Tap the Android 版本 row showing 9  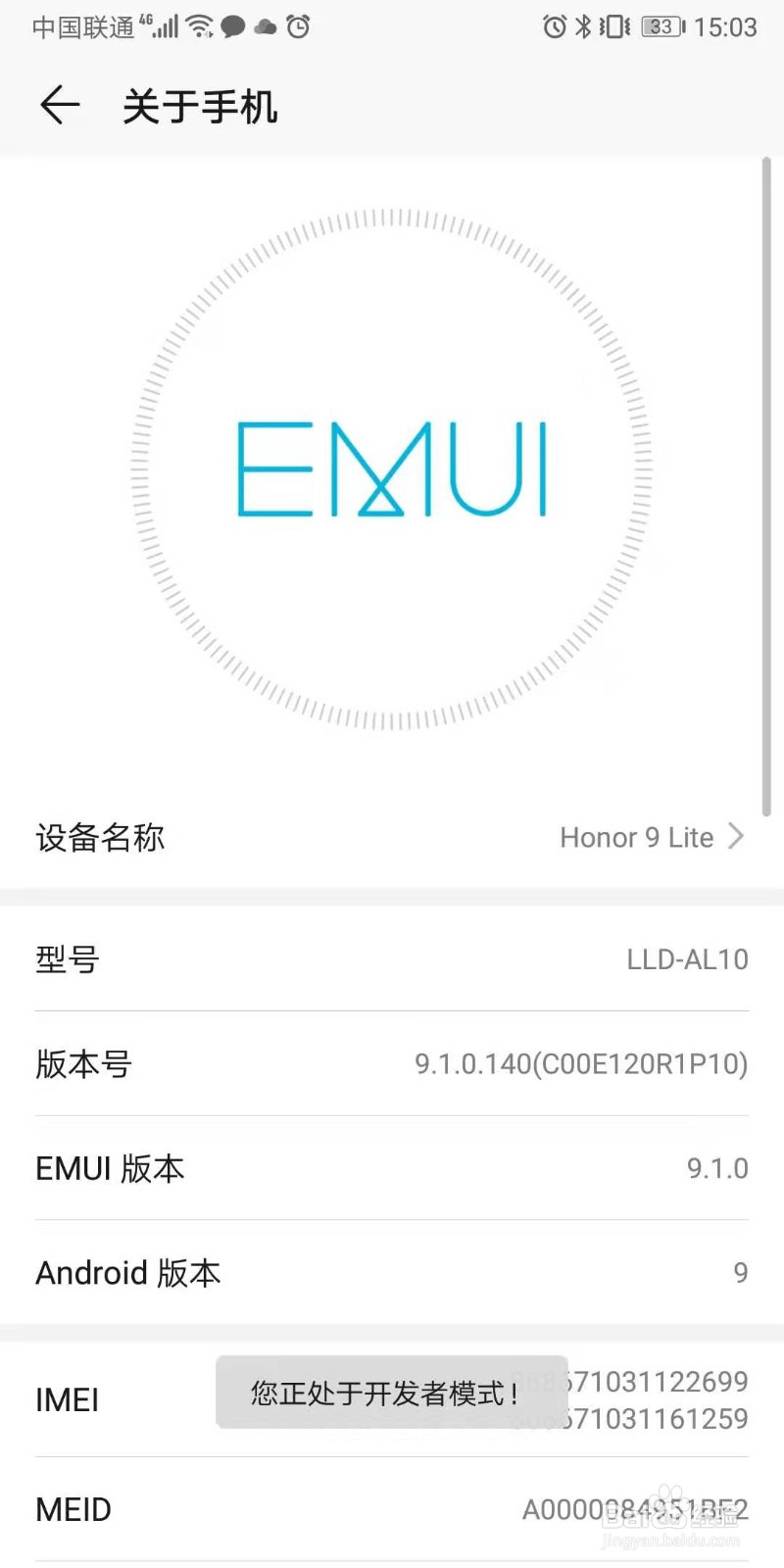click(x=392, y=1272)
